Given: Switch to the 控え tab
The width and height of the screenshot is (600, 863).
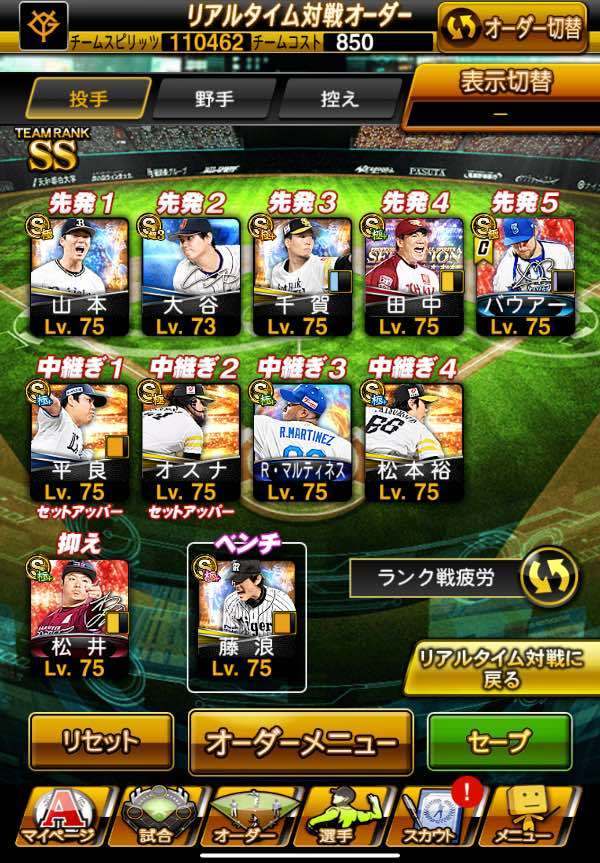Looking at the screenshot, I should coord(339,99).
